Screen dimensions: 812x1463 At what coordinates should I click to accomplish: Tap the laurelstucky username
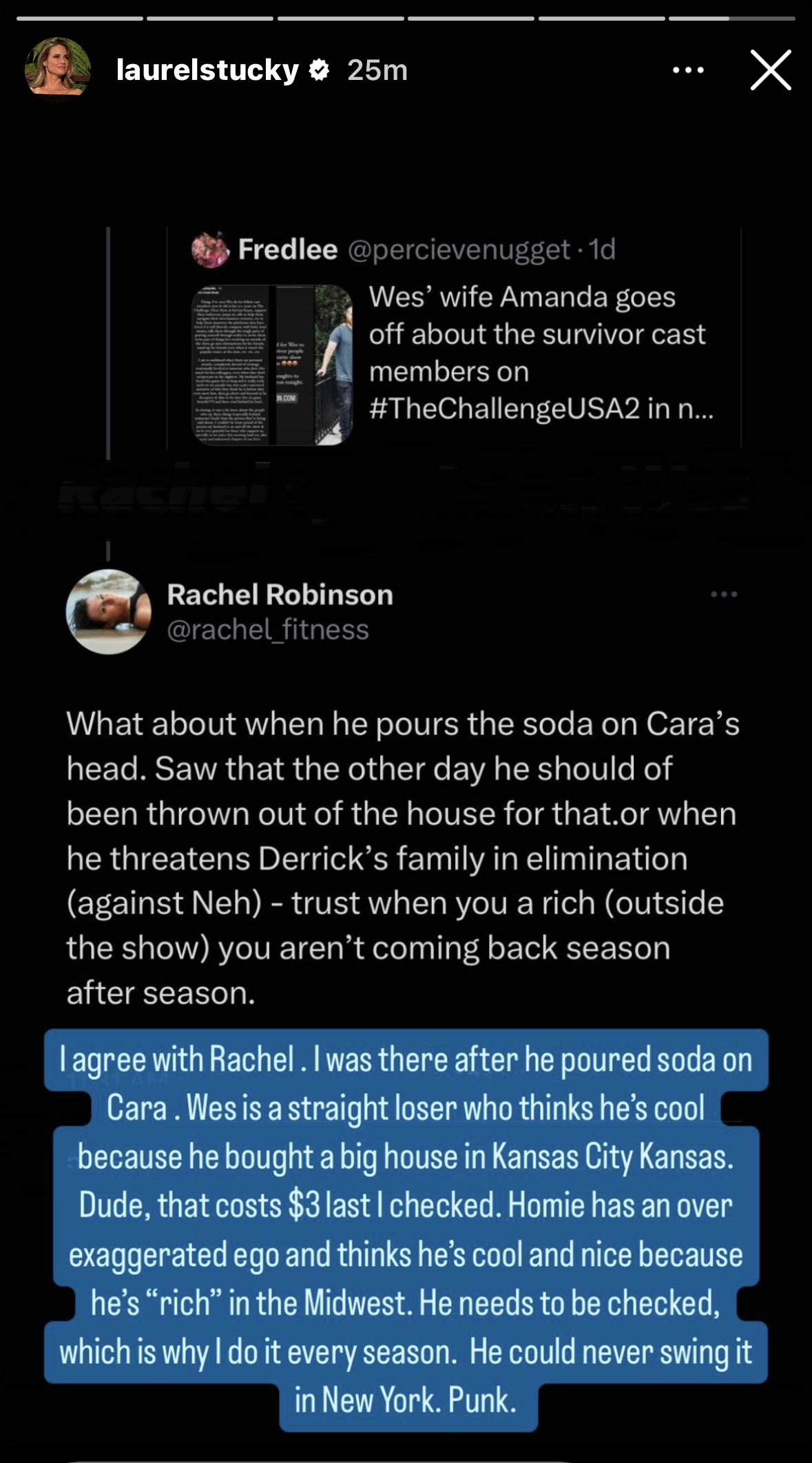207,70
